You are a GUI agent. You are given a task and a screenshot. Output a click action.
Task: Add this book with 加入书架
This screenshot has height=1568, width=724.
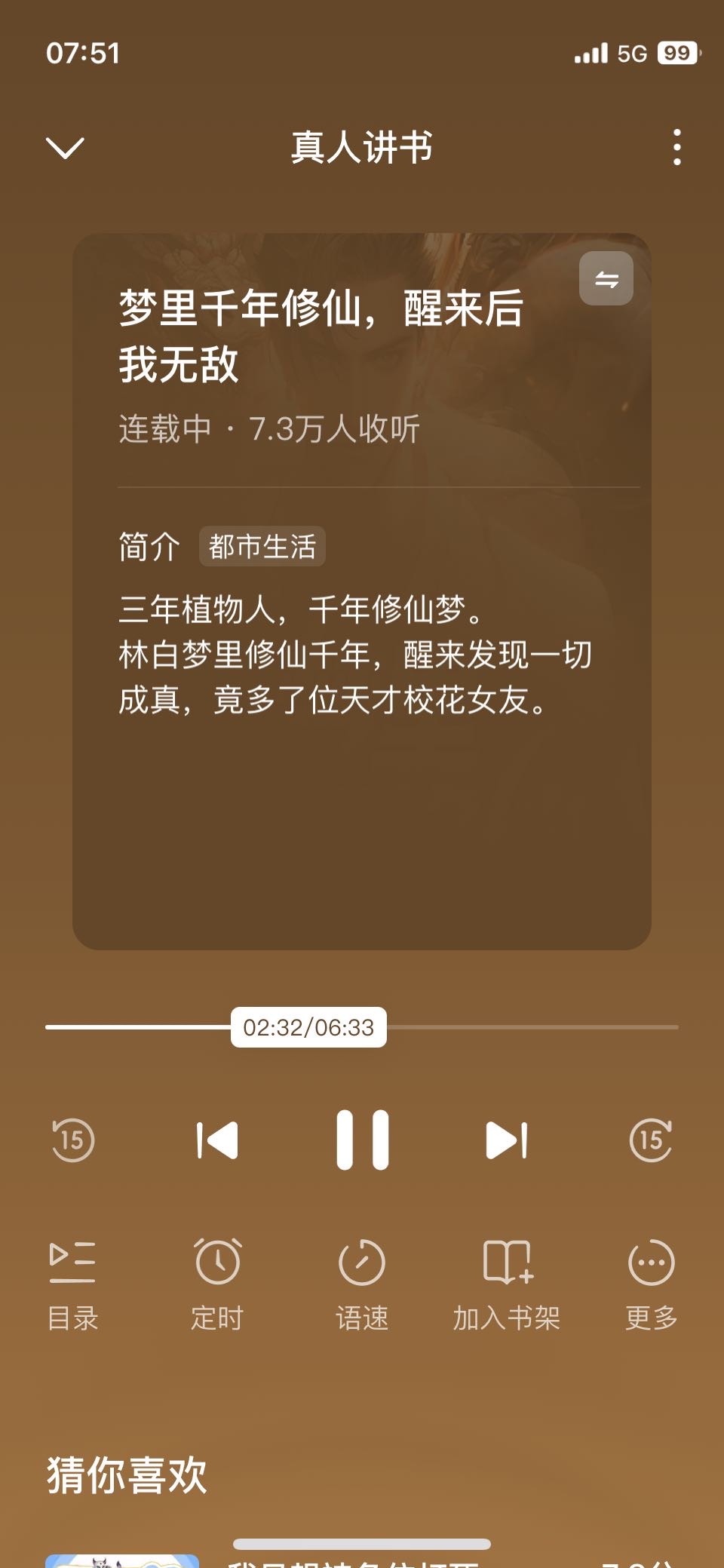click(507, 1284)
